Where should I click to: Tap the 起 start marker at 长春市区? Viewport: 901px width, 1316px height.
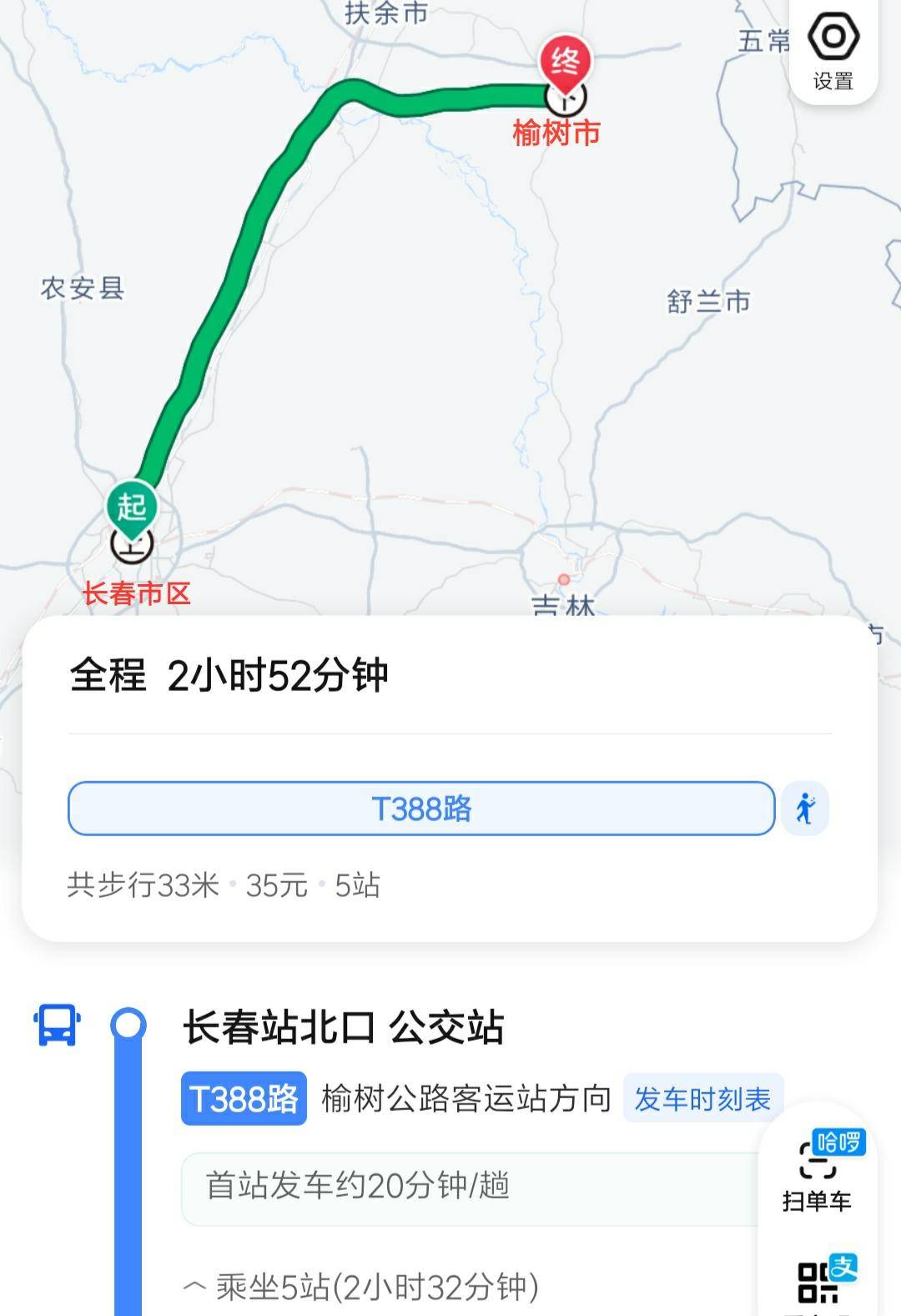click(x=132, y=507)
